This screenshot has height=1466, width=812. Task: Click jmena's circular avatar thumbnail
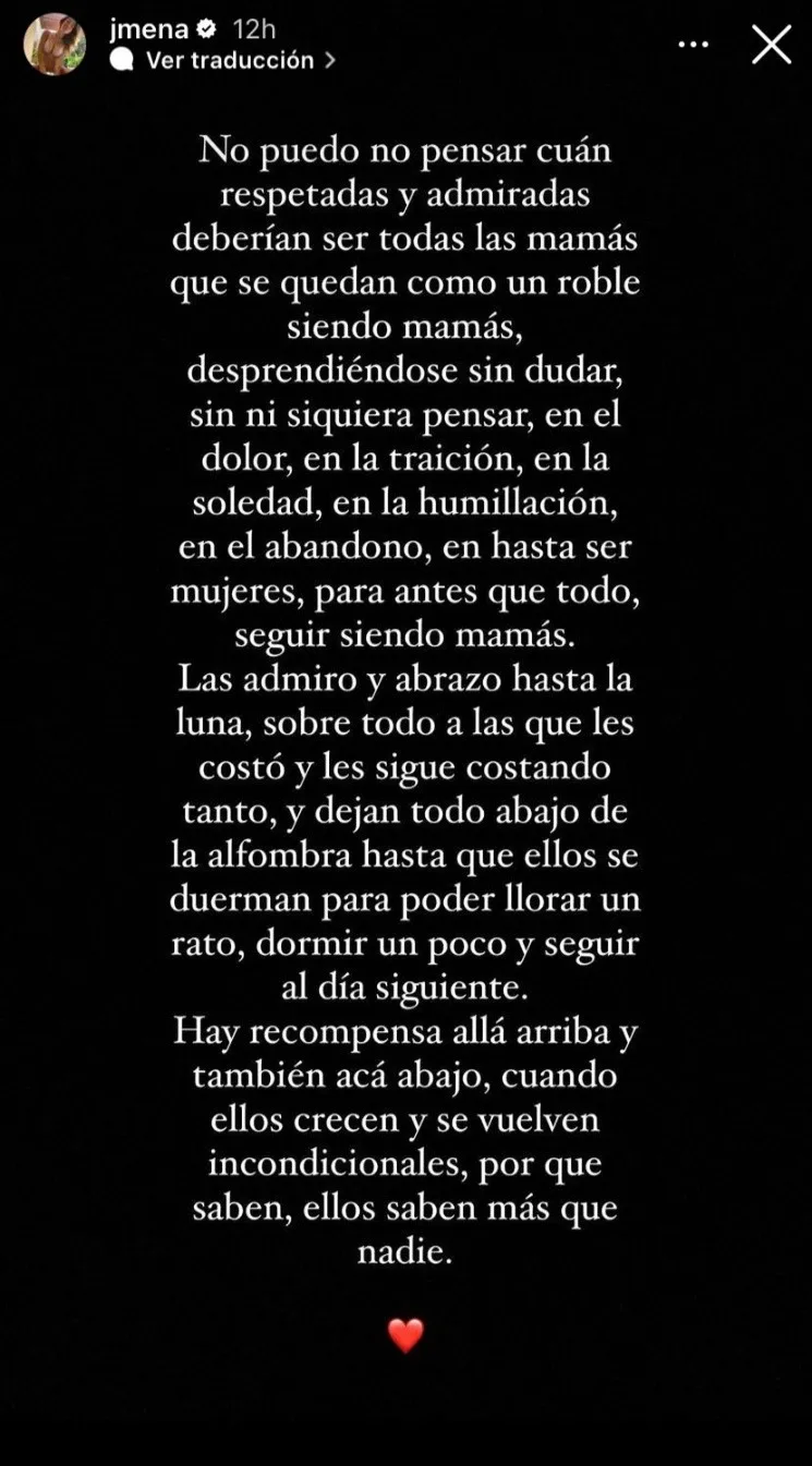(57, 42)
